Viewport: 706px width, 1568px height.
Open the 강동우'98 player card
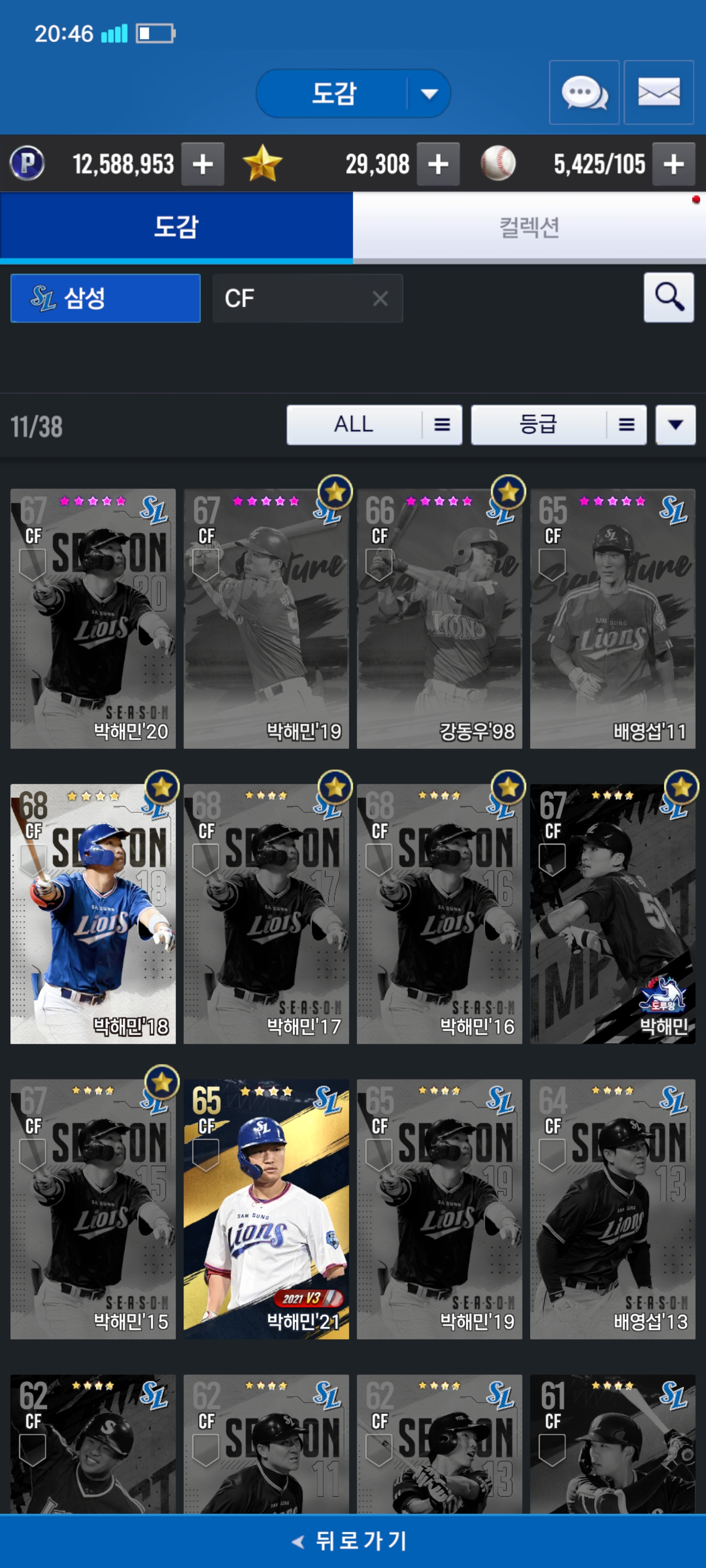click(439, 619)
